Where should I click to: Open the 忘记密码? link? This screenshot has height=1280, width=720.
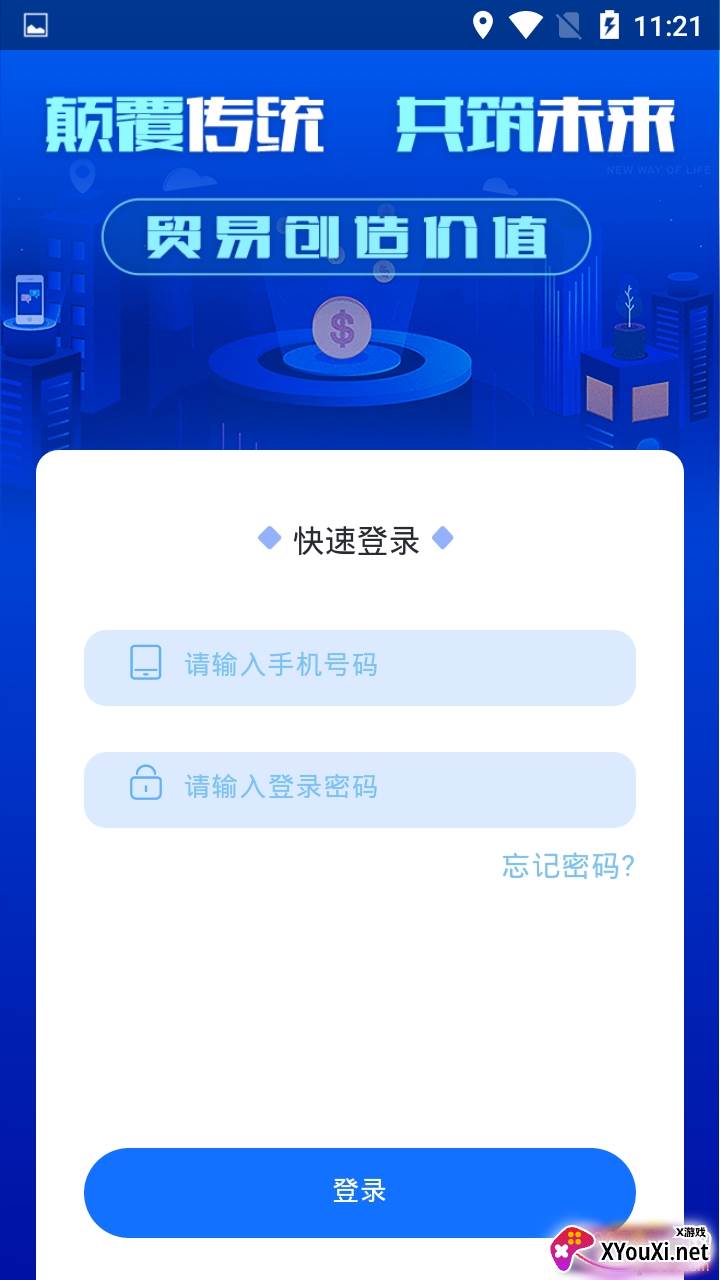568,866
